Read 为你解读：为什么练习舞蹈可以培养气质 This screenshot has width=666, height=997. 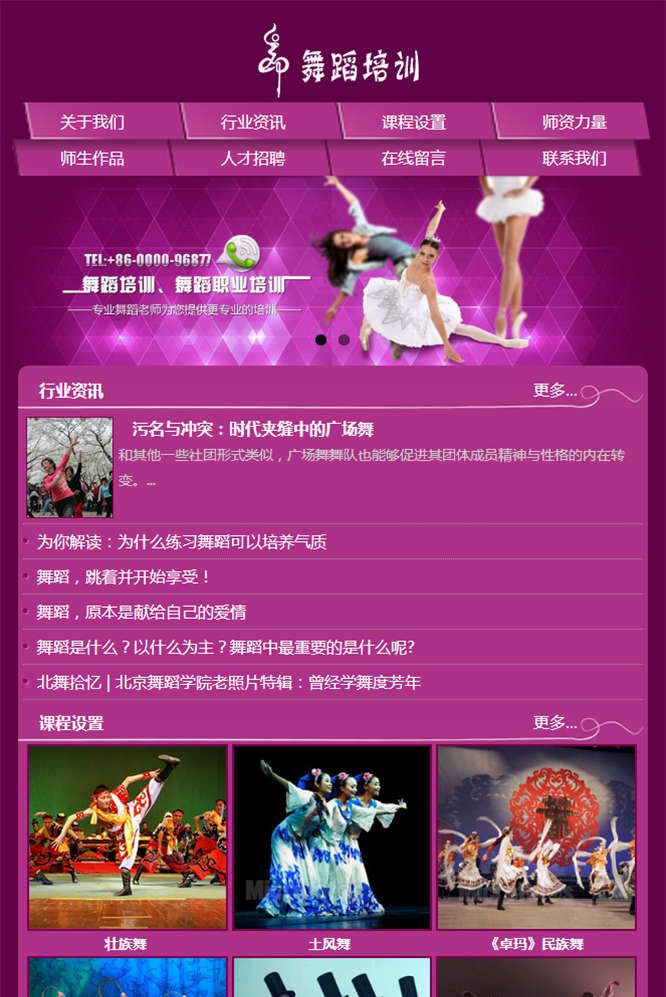tap(182, 542)
